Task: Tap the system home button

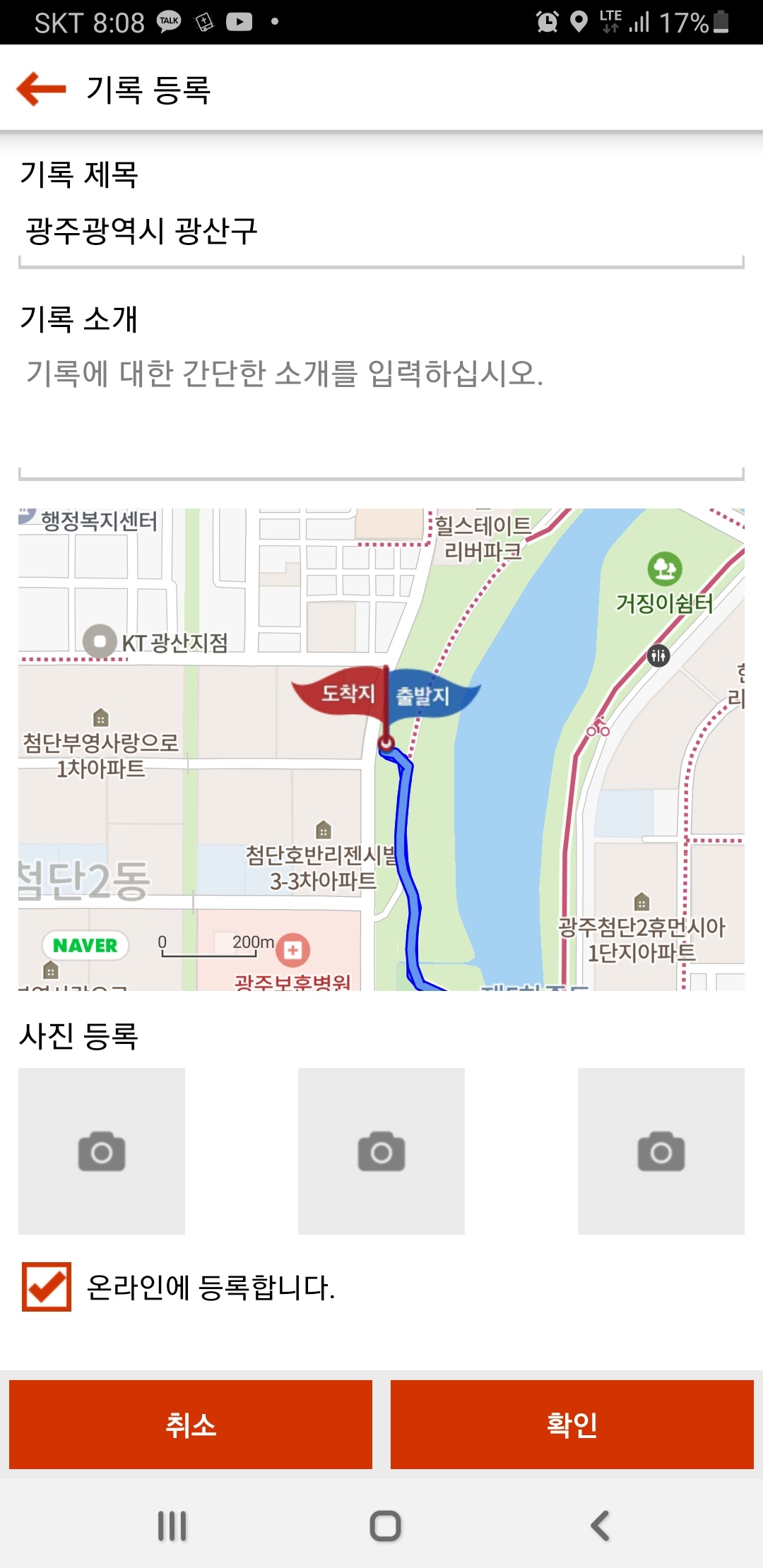Action: 385,1526
